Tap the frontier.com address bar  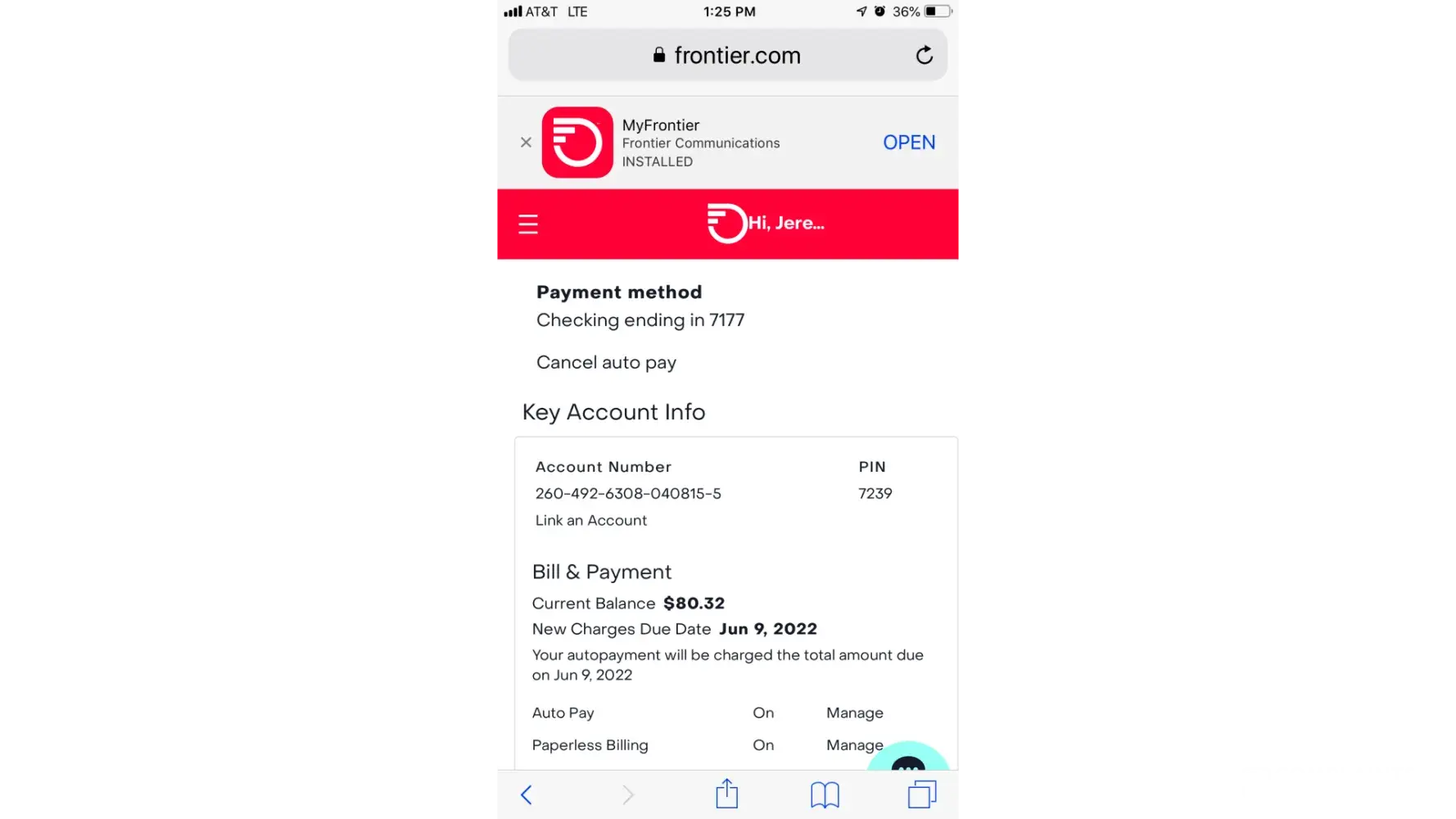[727, 55]
